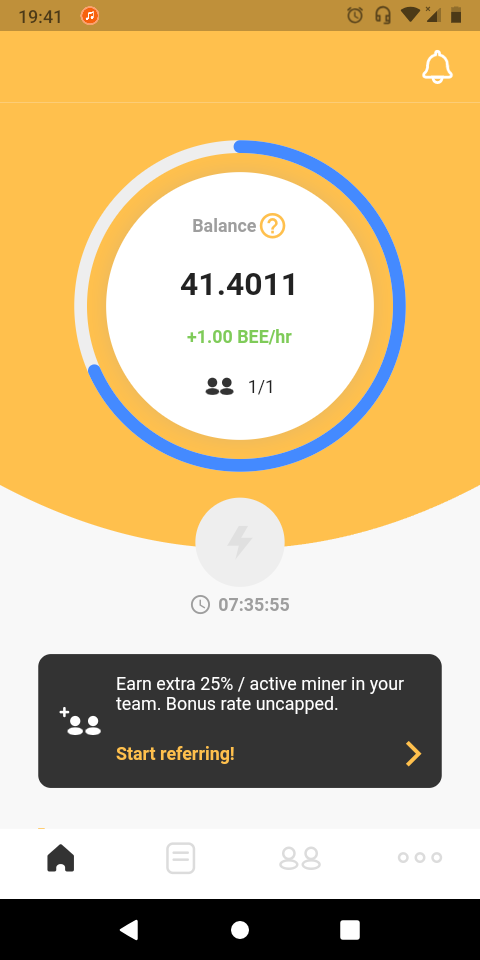Viewport: 480px width, 960px height.
Task: Open the notifications bell
Action: tap(437, 67)
